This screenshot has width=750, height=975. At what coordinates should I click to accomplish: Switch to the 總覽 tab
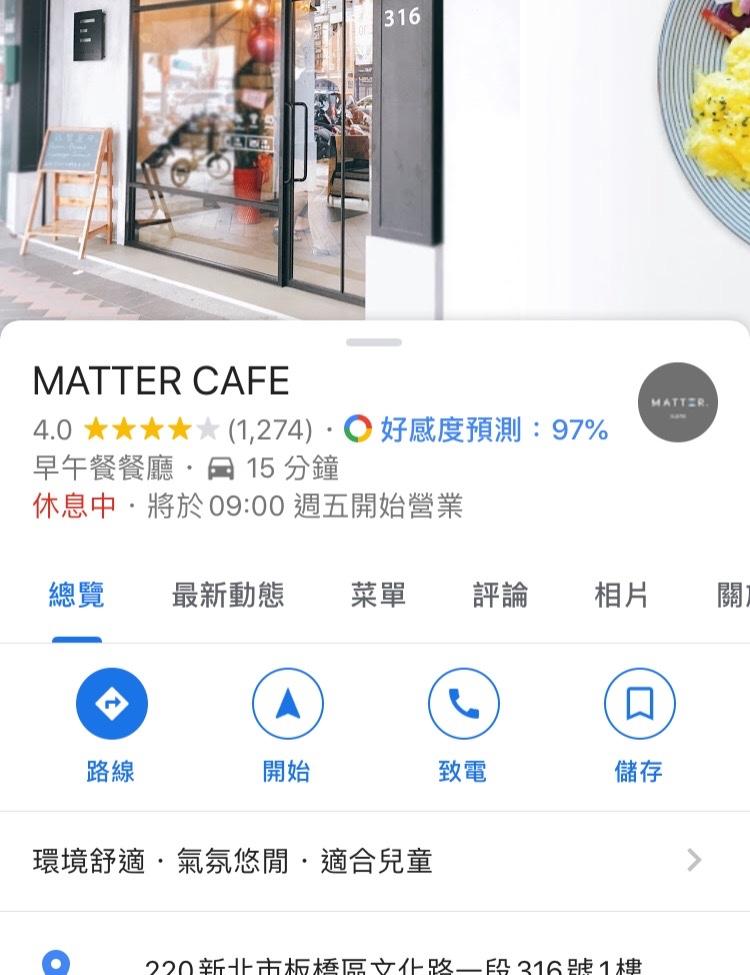pos(76,596)
